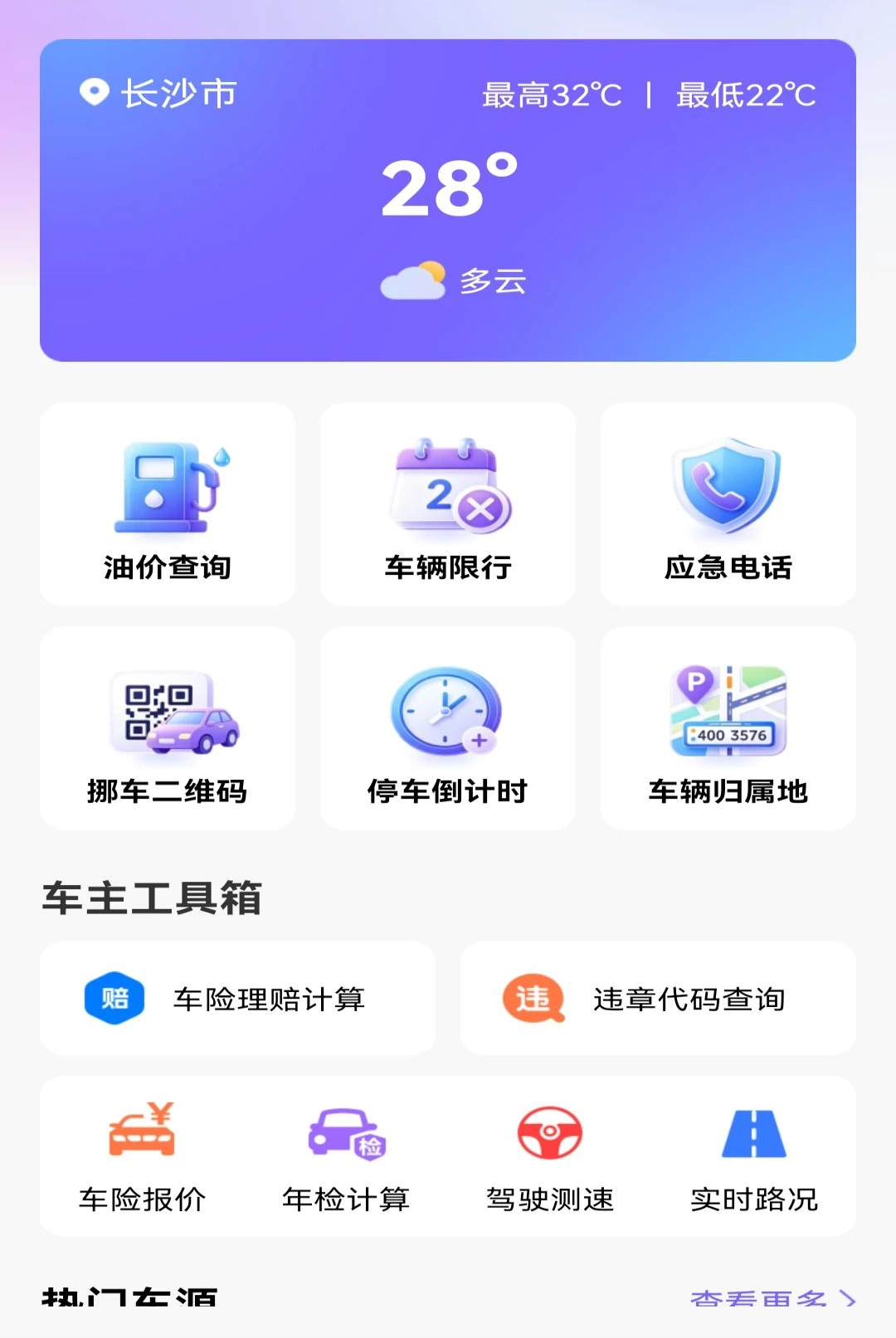Tap 查看更多 to see more cars
The width and height of the screenshot is (896, 1338).
(x=773, y=1298)
